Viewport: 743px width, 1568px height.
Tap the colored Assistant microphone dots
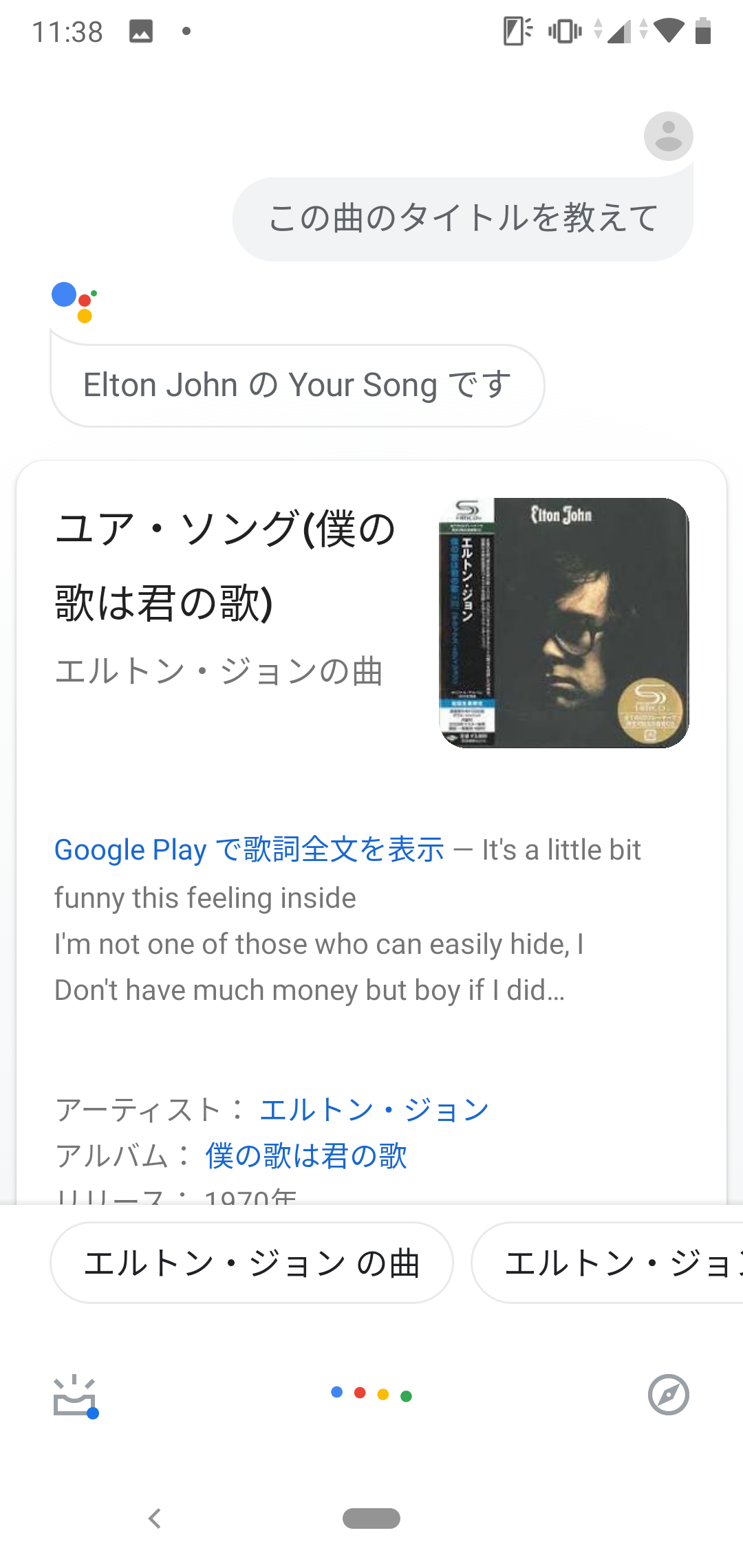[x=371, y=1394]
